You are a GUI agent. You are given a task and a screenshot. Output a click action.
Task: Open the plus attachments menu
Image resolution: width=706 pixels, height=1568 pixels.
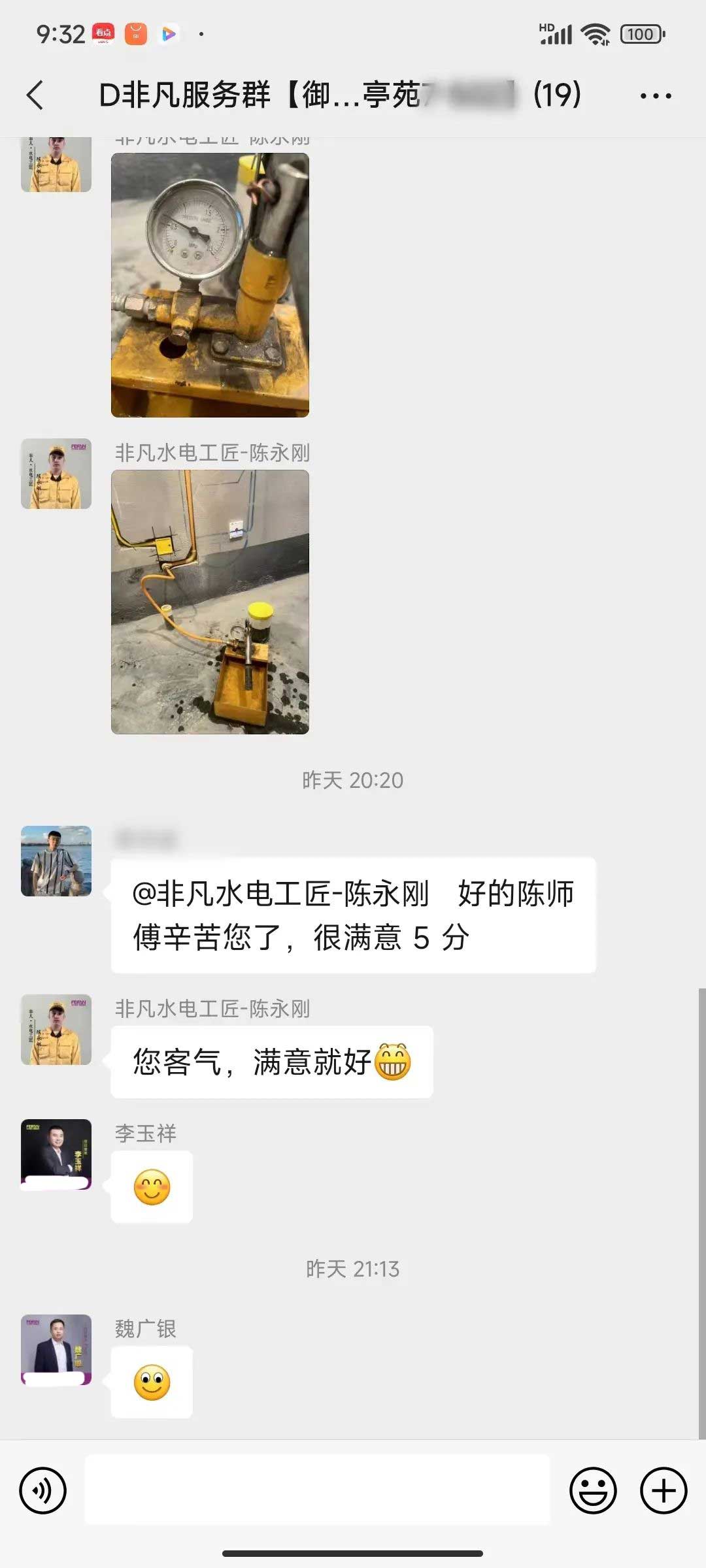coord(663,1491)
